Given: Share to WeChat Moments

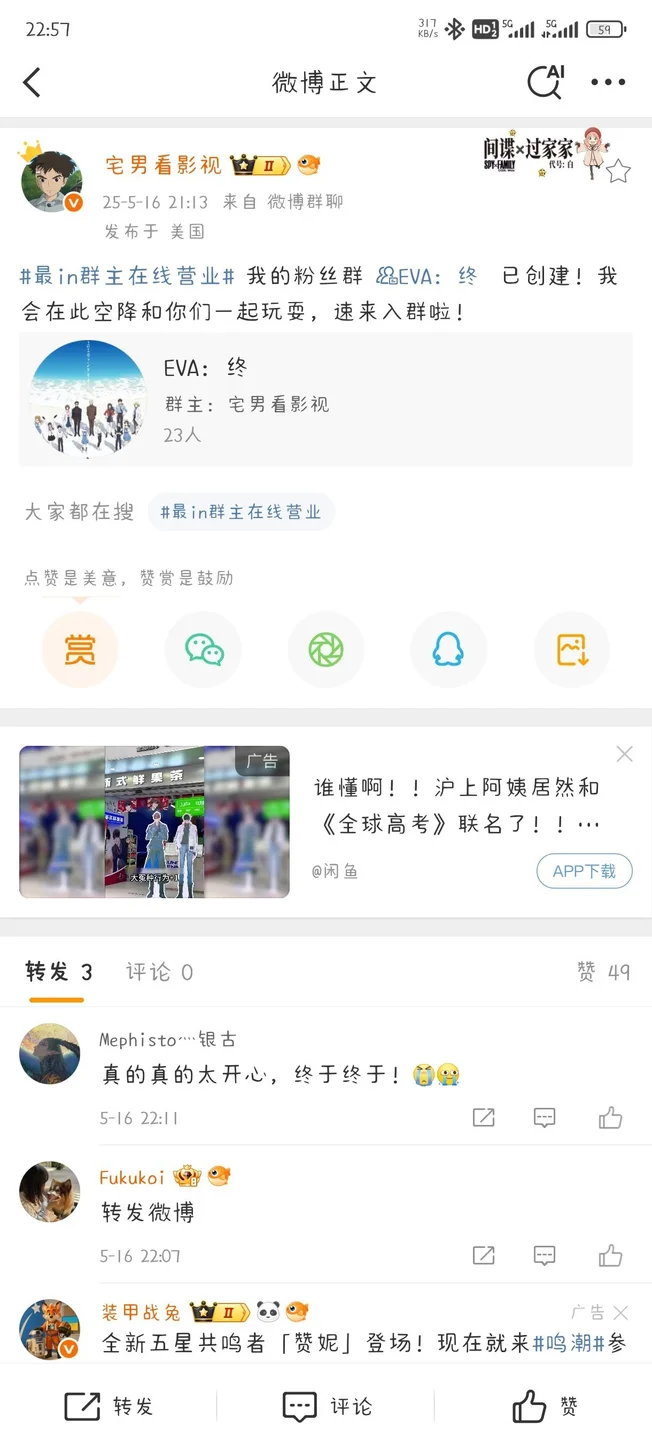Looking at the screenshot, I should click(326, 650).
